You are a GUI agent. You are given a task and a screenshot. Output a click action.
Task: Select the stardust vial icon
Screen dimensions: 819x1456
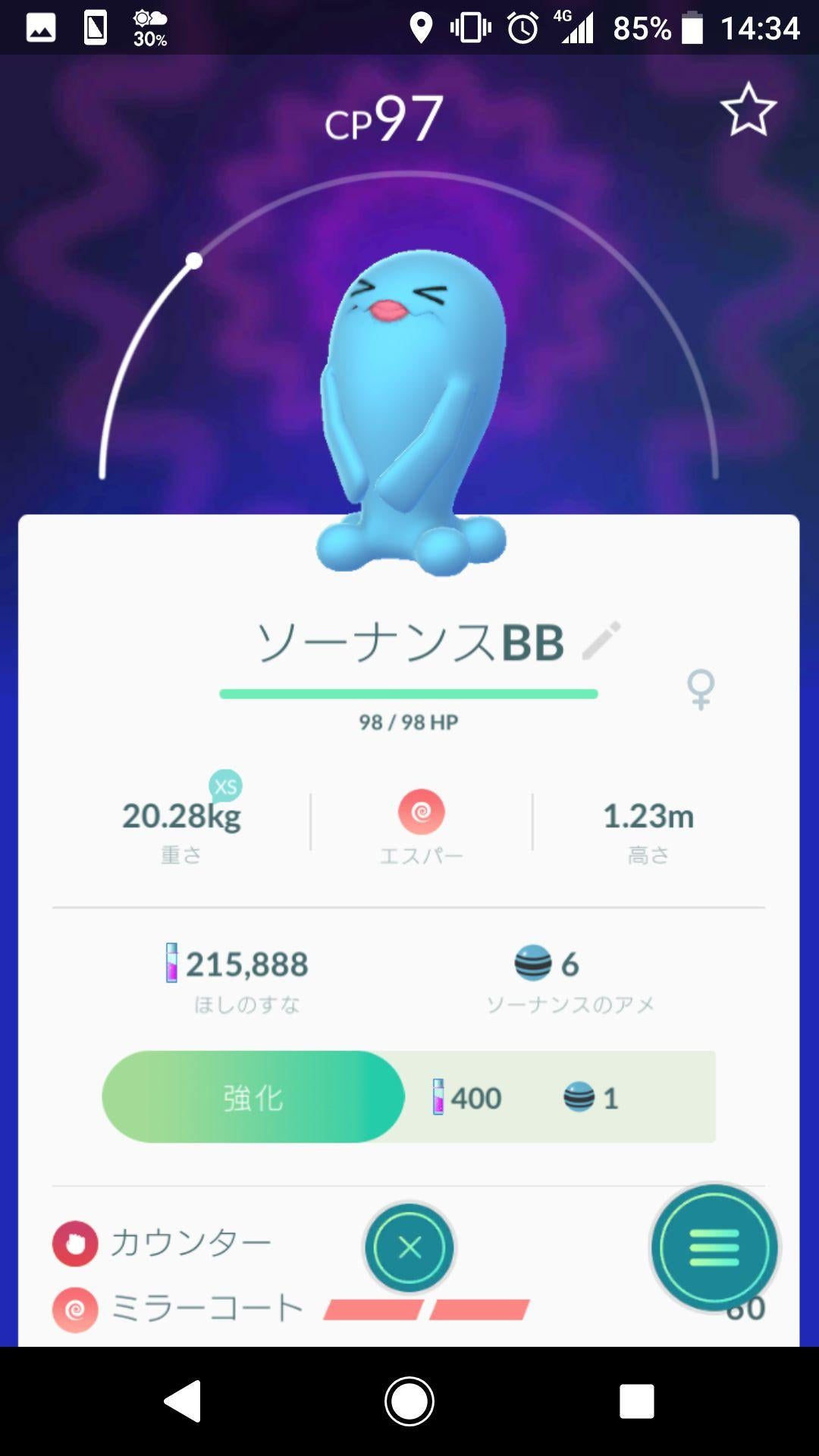coord(173,965)
